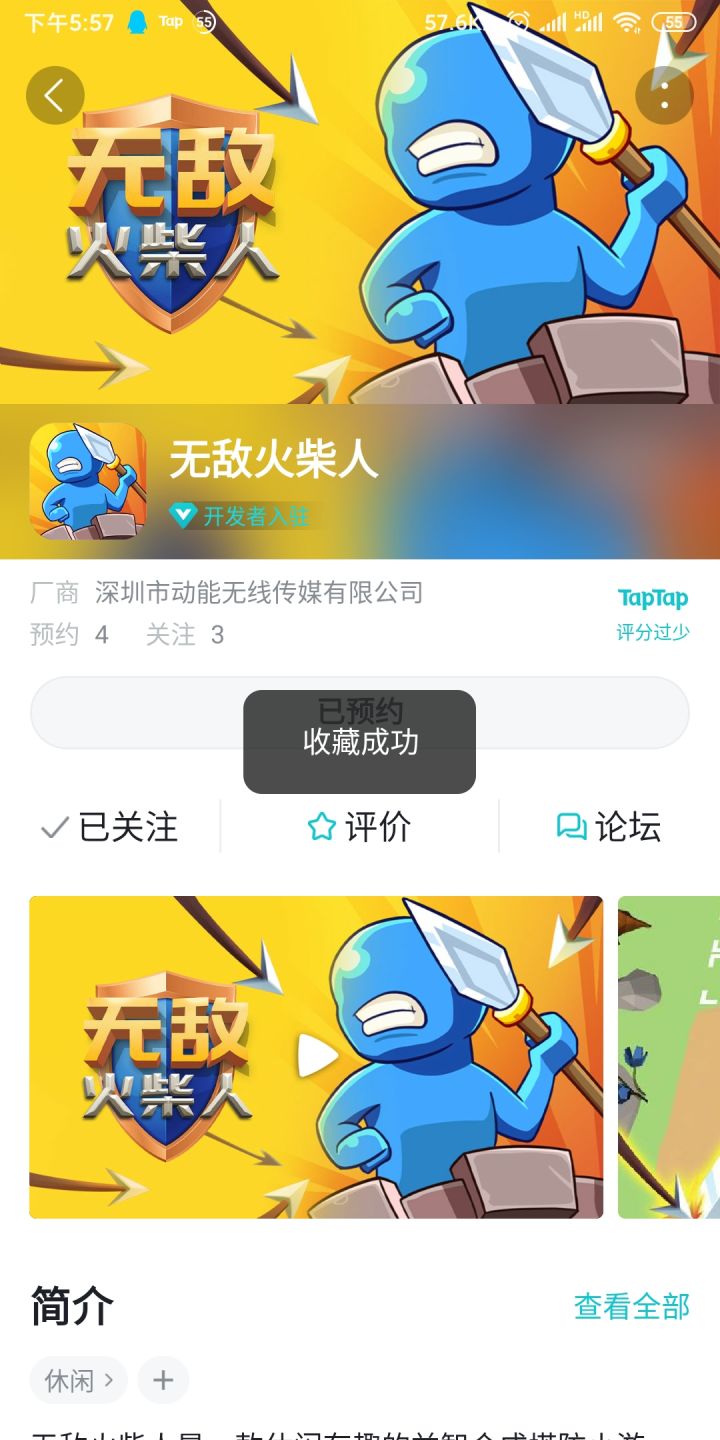Open the more options three-dot menu
This screenshot has width=720, height=1440.
tap(663, 95)
